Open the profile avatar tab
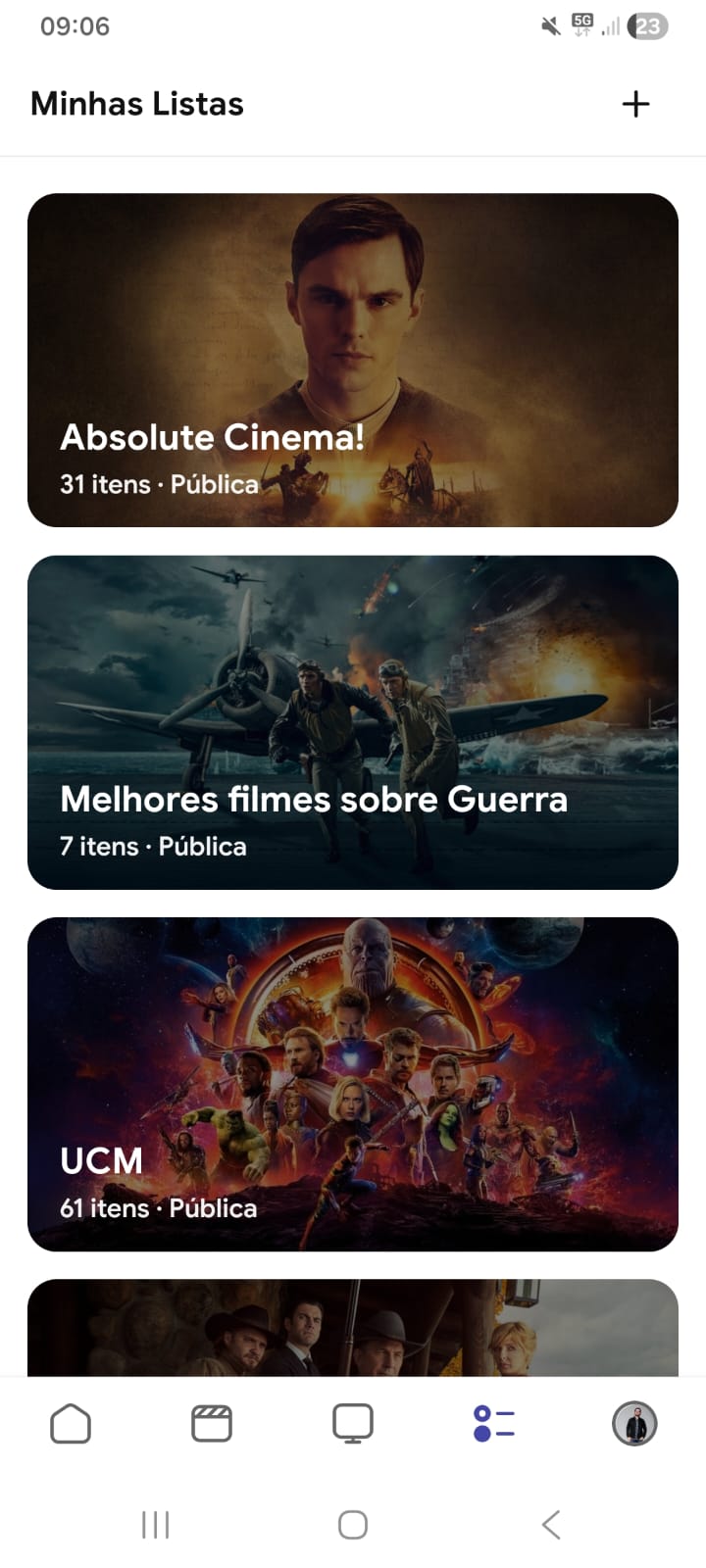This screenshot has height=1568, width=706. click(x=634, y=1424)
